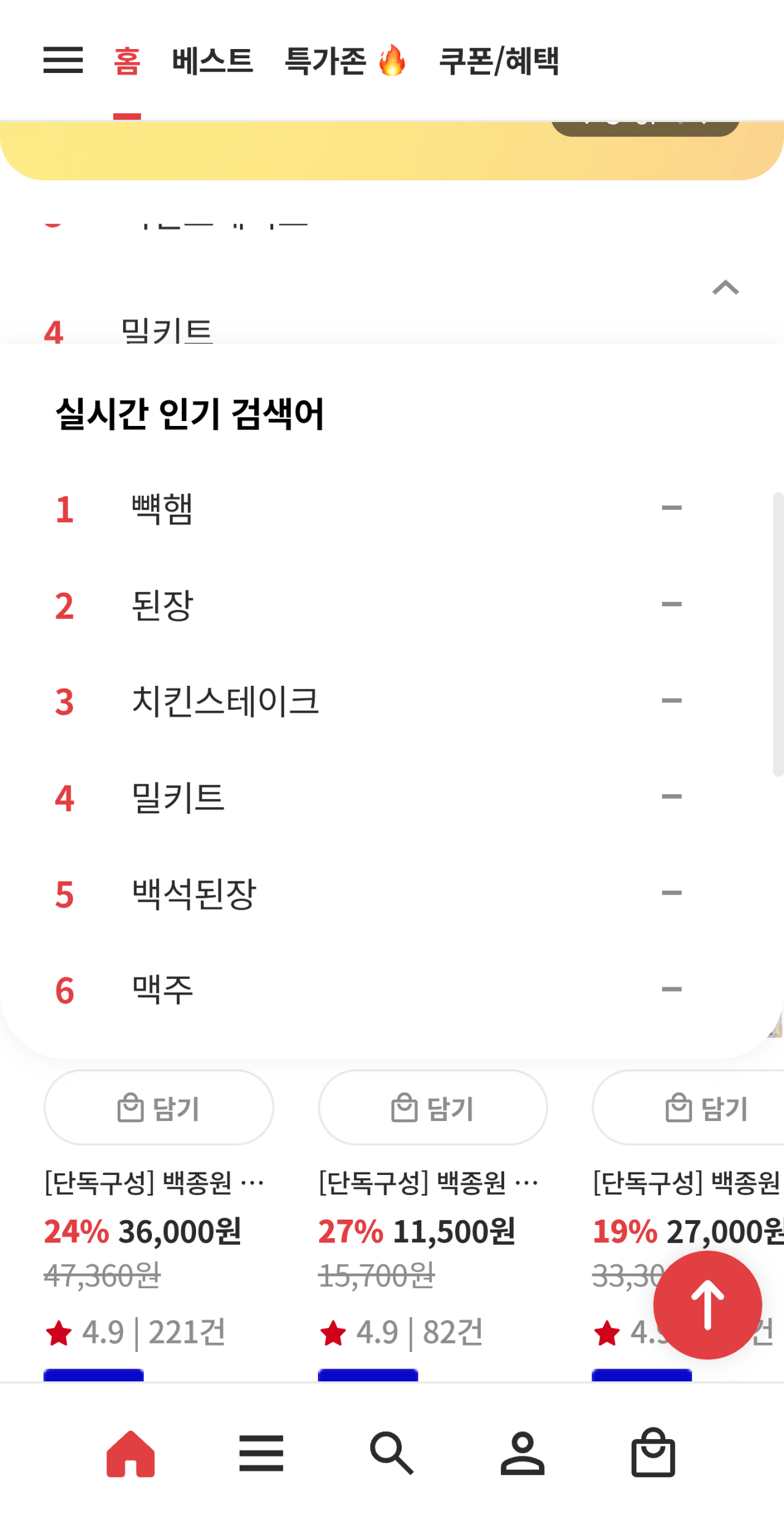Open category menu in bottom navigation

pyautogui.click(x=262, y=1453)
